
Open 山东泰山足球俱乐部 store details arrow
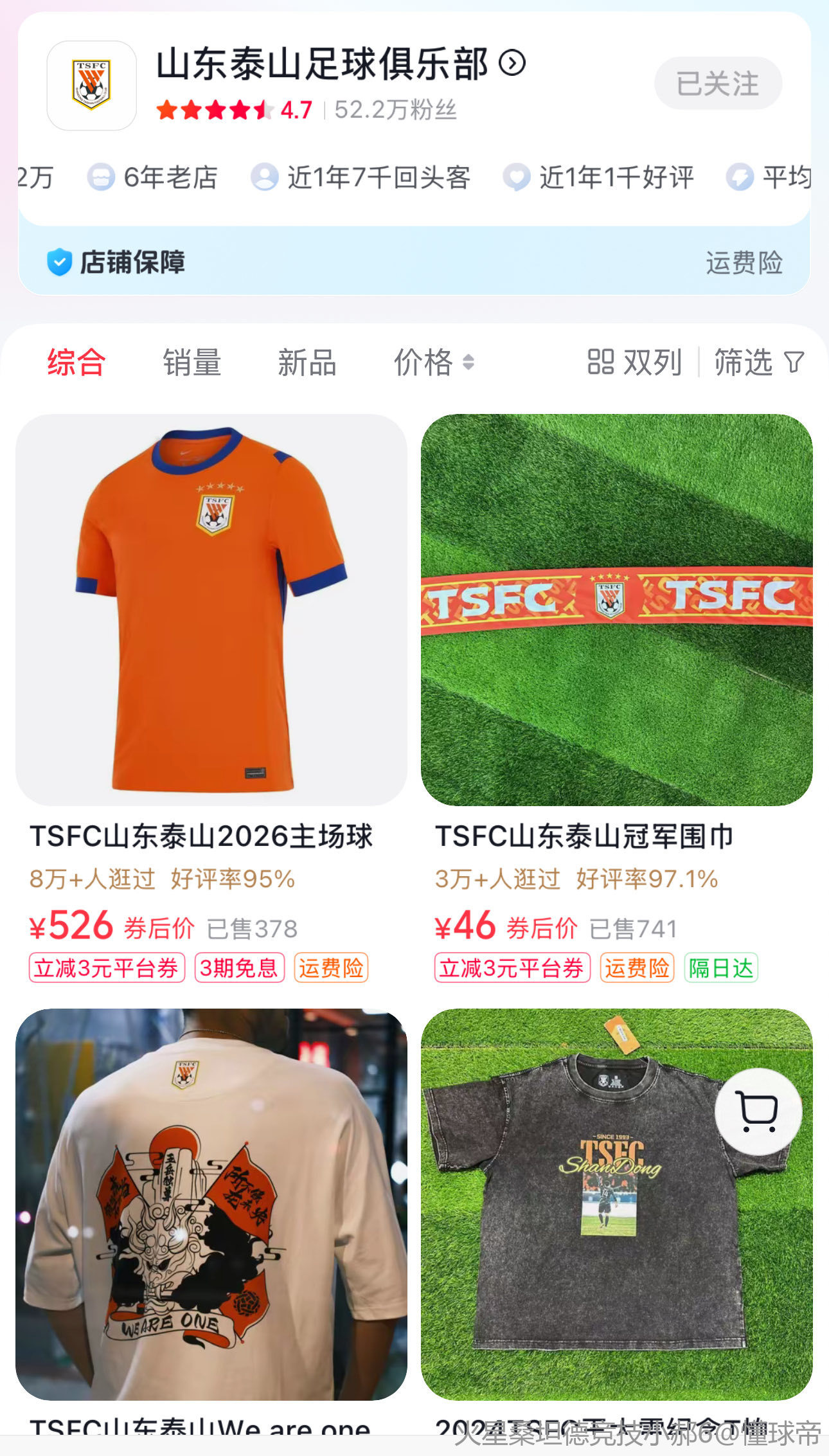coord(512,63)
